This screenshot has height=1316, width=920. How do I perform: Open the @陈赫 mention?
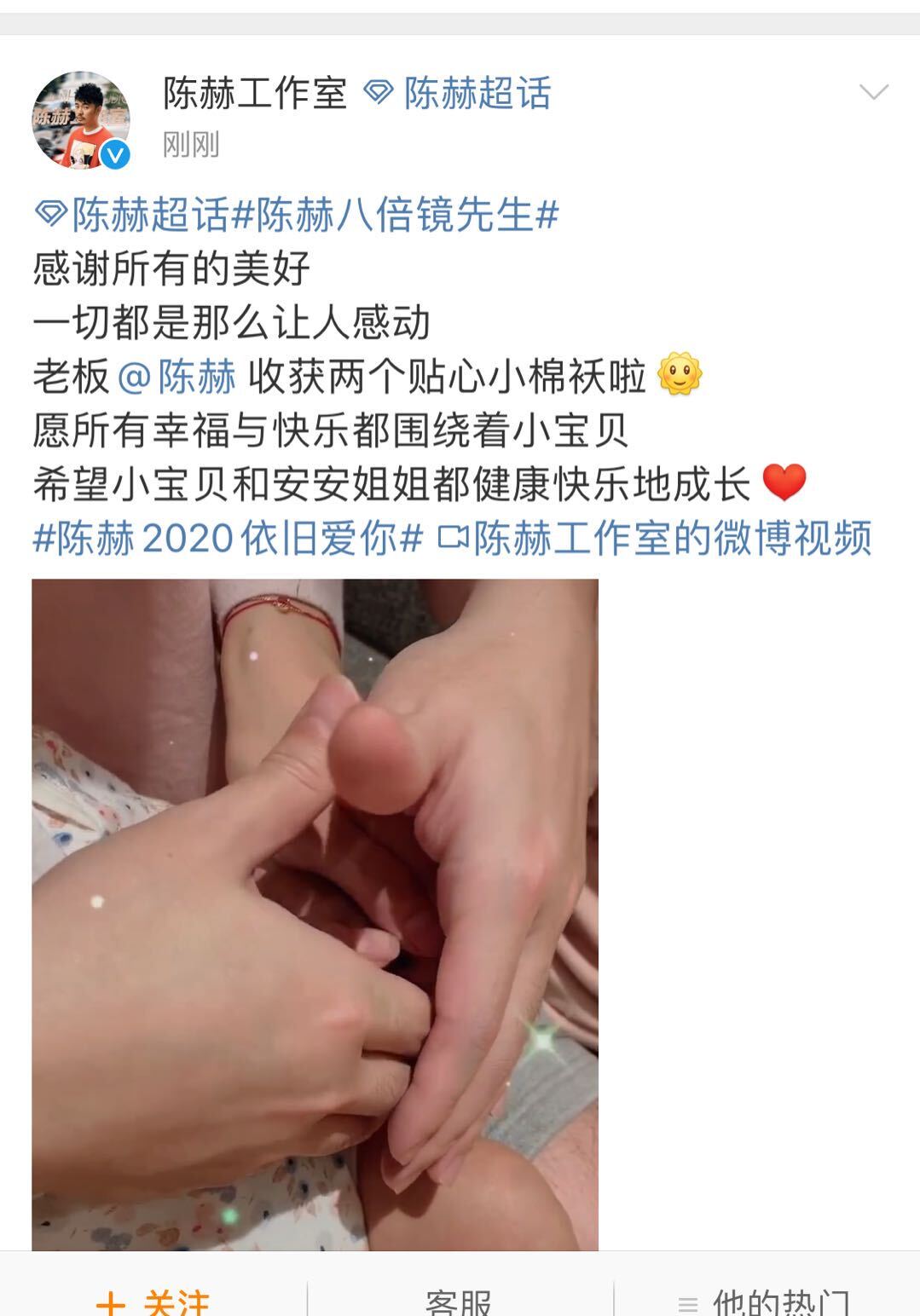pyautogui.click(x=176, y=376)
